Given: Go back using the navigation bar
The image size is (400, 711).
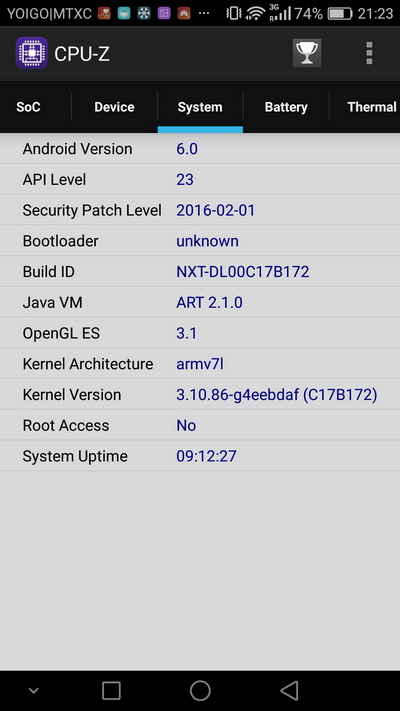Looking at the screenshot, I should pos(289,691).
